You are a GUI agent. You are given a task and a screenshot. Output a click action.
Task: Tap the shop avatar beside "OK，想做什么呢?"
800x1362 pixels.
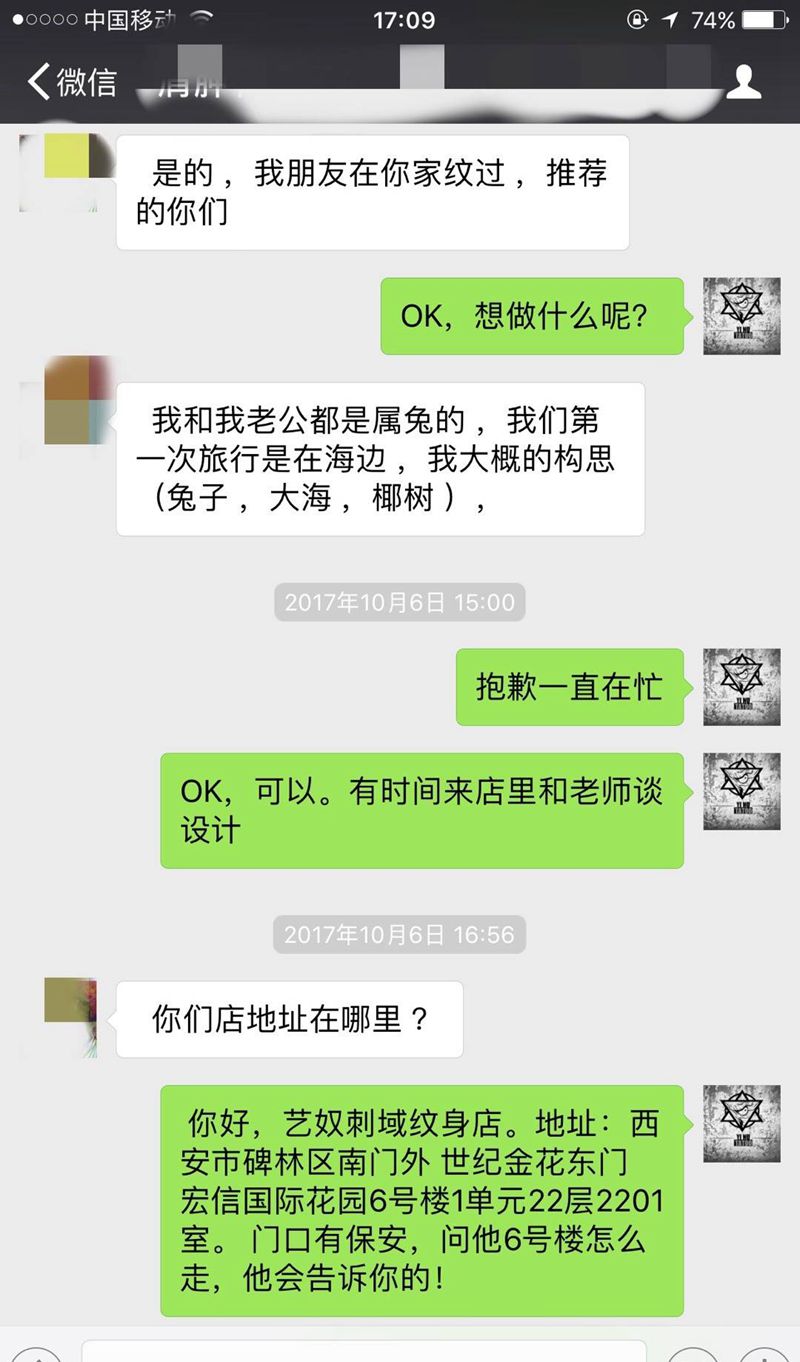[x=741, y=315]
